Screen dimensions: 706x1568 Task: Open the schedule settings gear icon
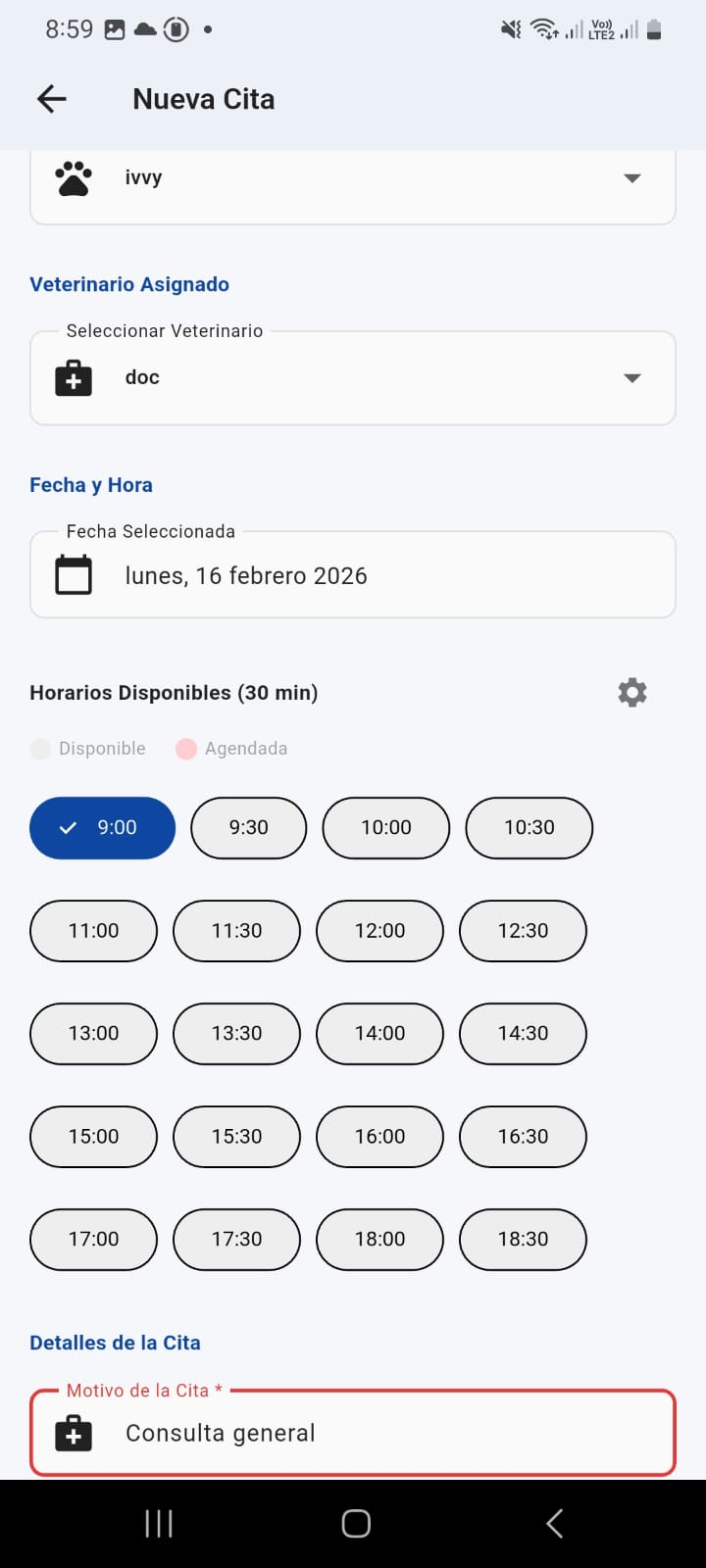tap(632, 692)
